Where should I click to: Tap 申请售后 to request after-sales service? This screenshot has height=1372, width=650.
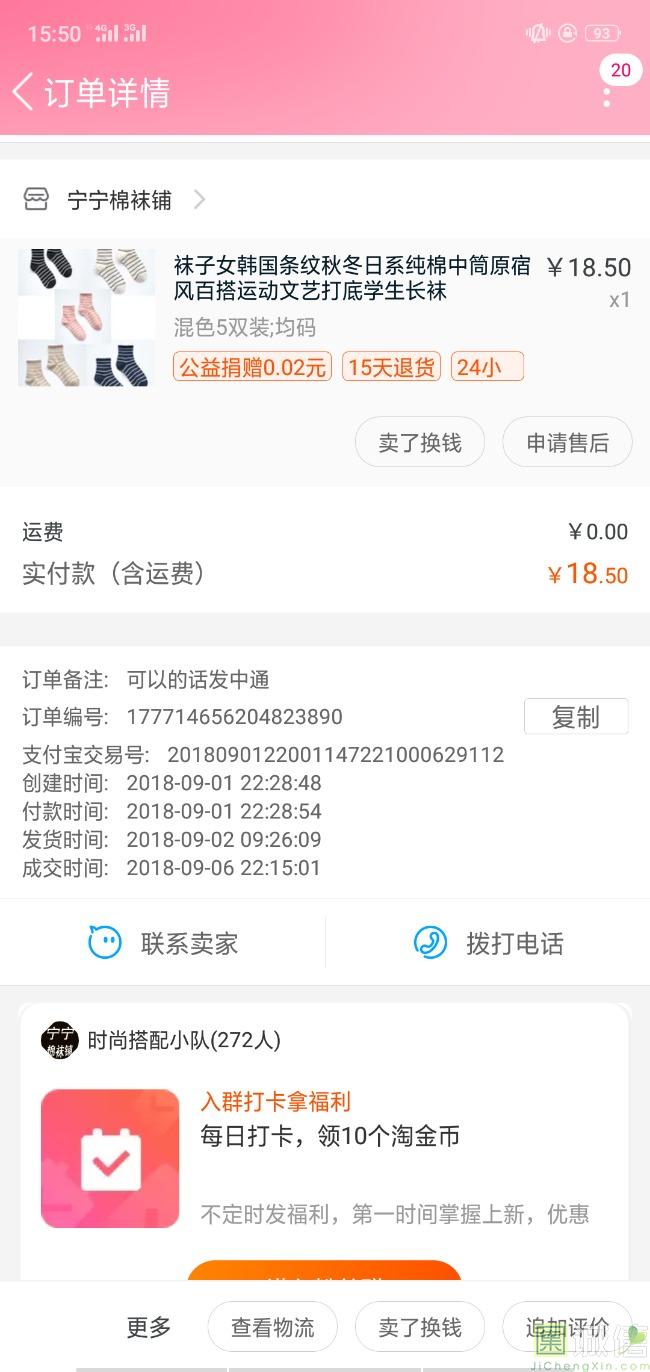pos(567,442)
